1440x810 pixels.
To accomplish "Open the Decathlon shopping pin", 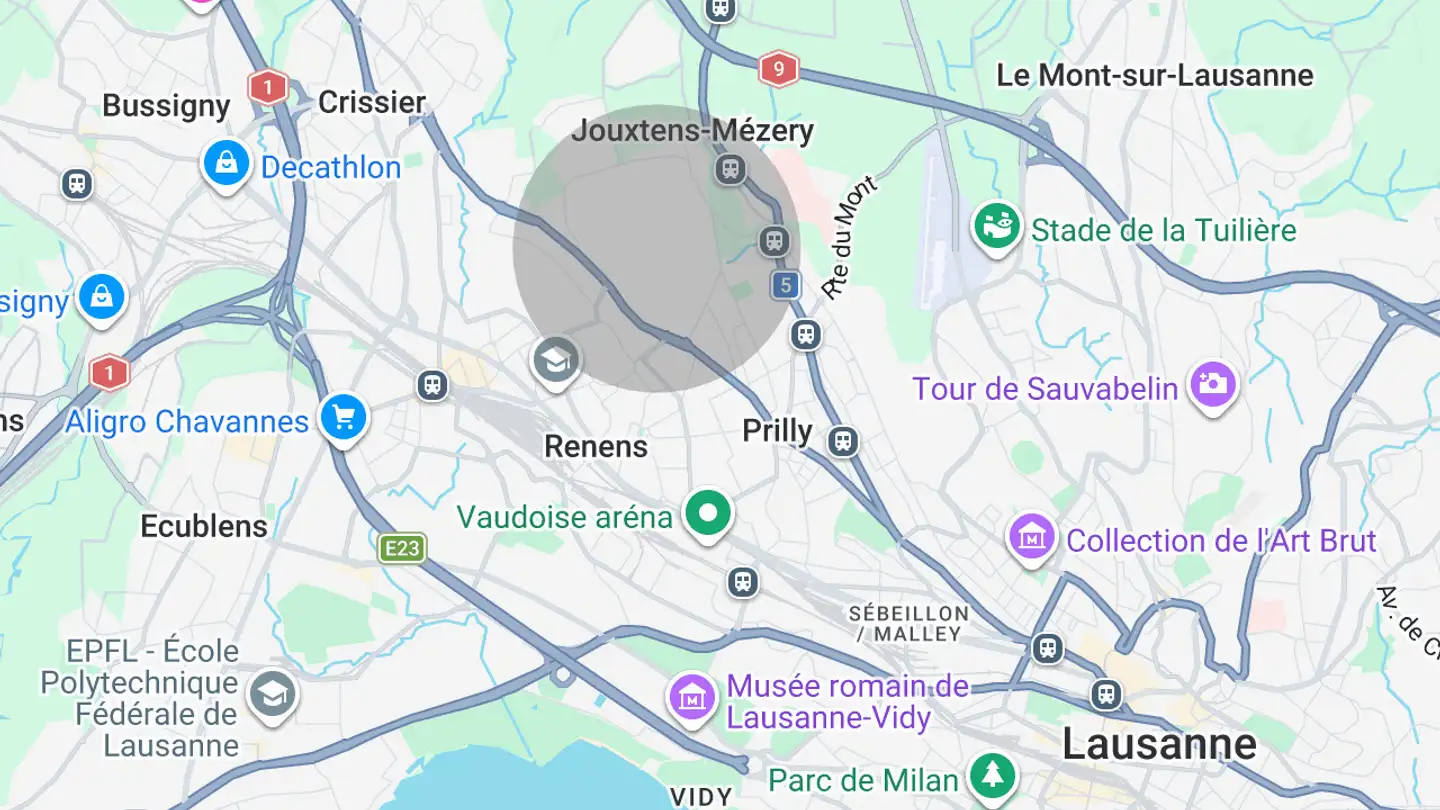I will coord(227,164).
